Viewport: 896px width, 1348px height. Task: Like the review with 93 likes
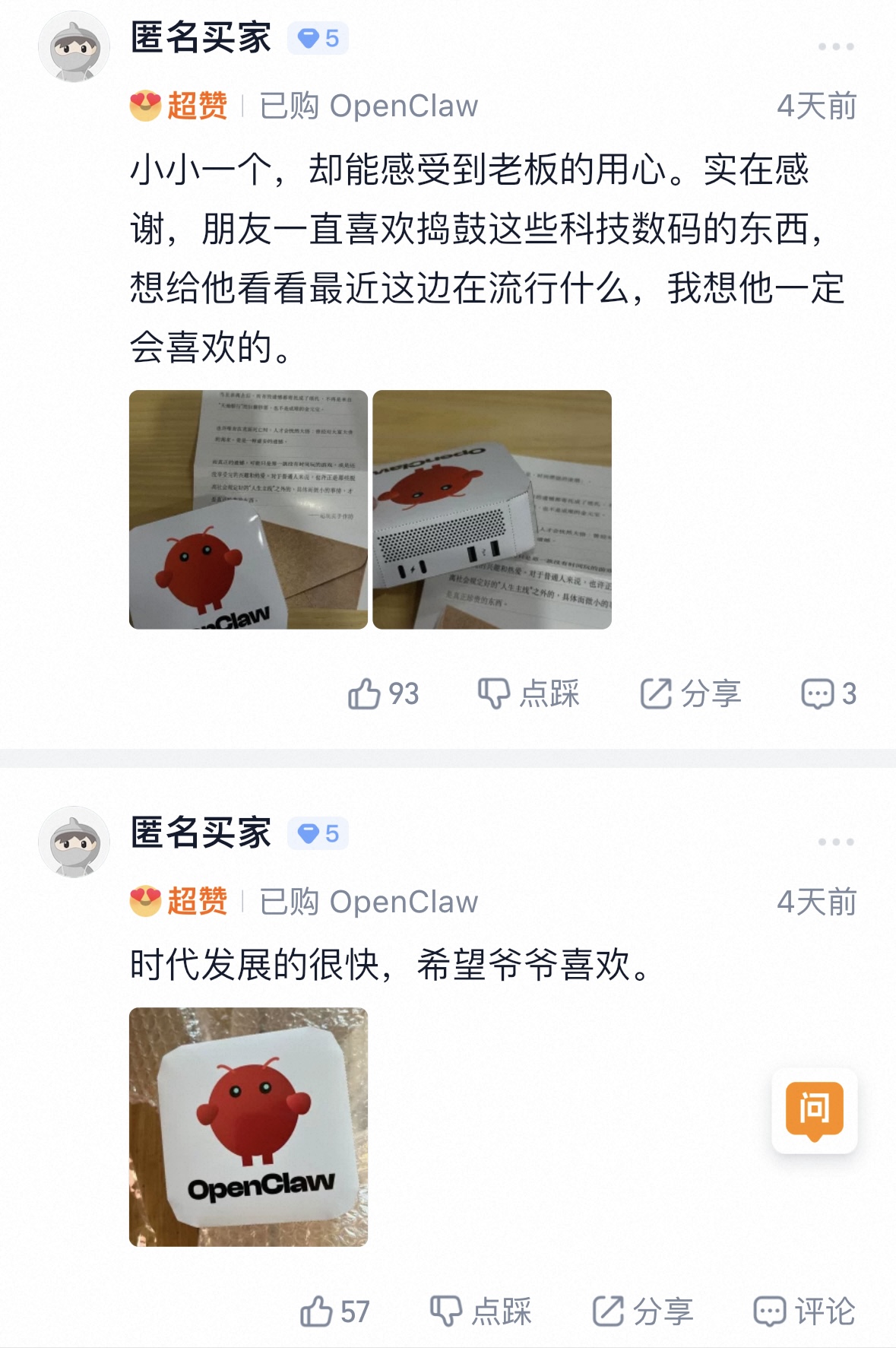(383, 693)
